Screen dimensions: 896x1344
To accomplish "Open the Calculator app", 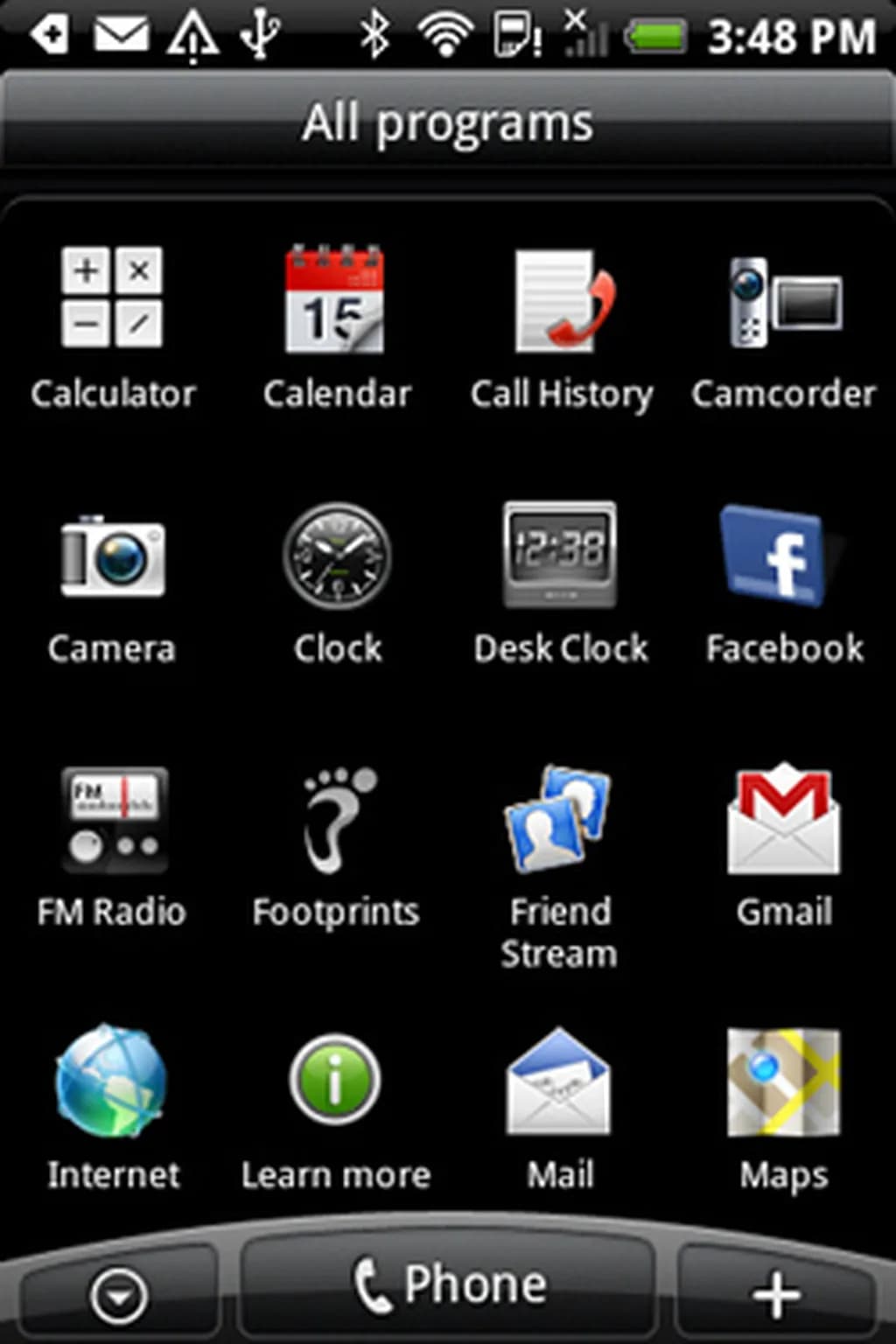I will 112,299.
